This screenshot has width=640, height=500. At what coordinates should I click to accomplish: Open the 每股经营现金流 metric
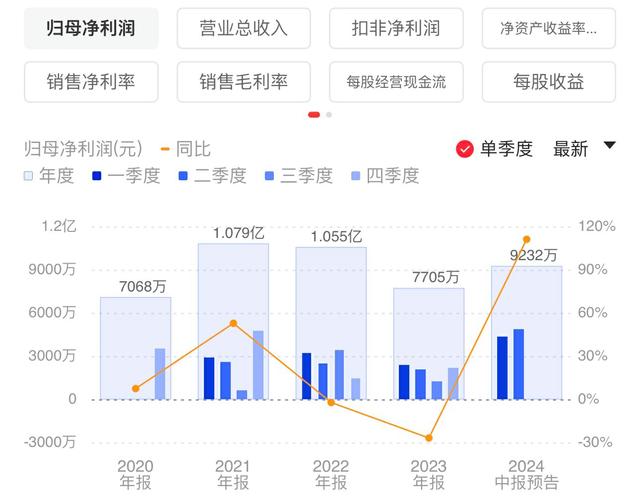coord(397,82)
